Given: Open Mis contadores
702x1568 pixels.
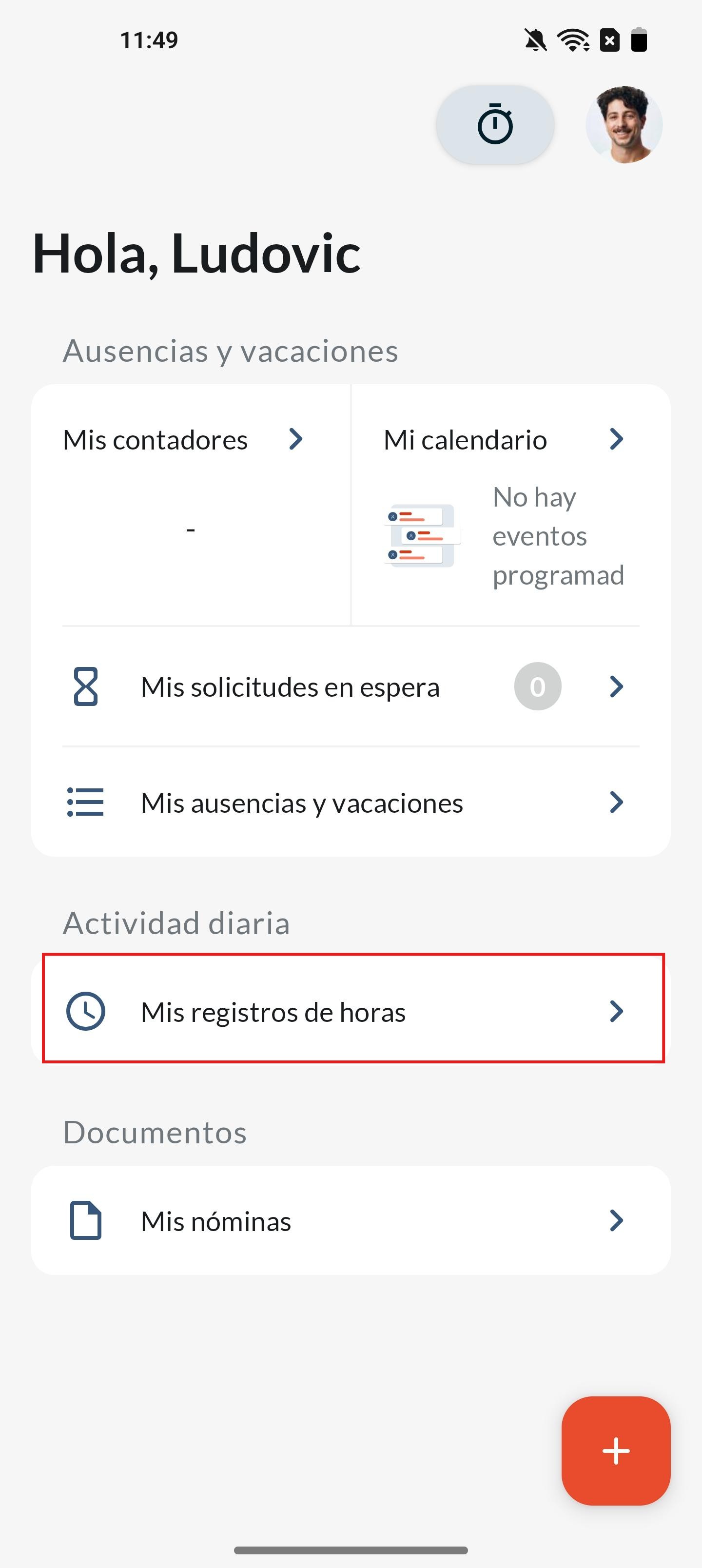Looking at the screenshot, I should click(184, 440).
